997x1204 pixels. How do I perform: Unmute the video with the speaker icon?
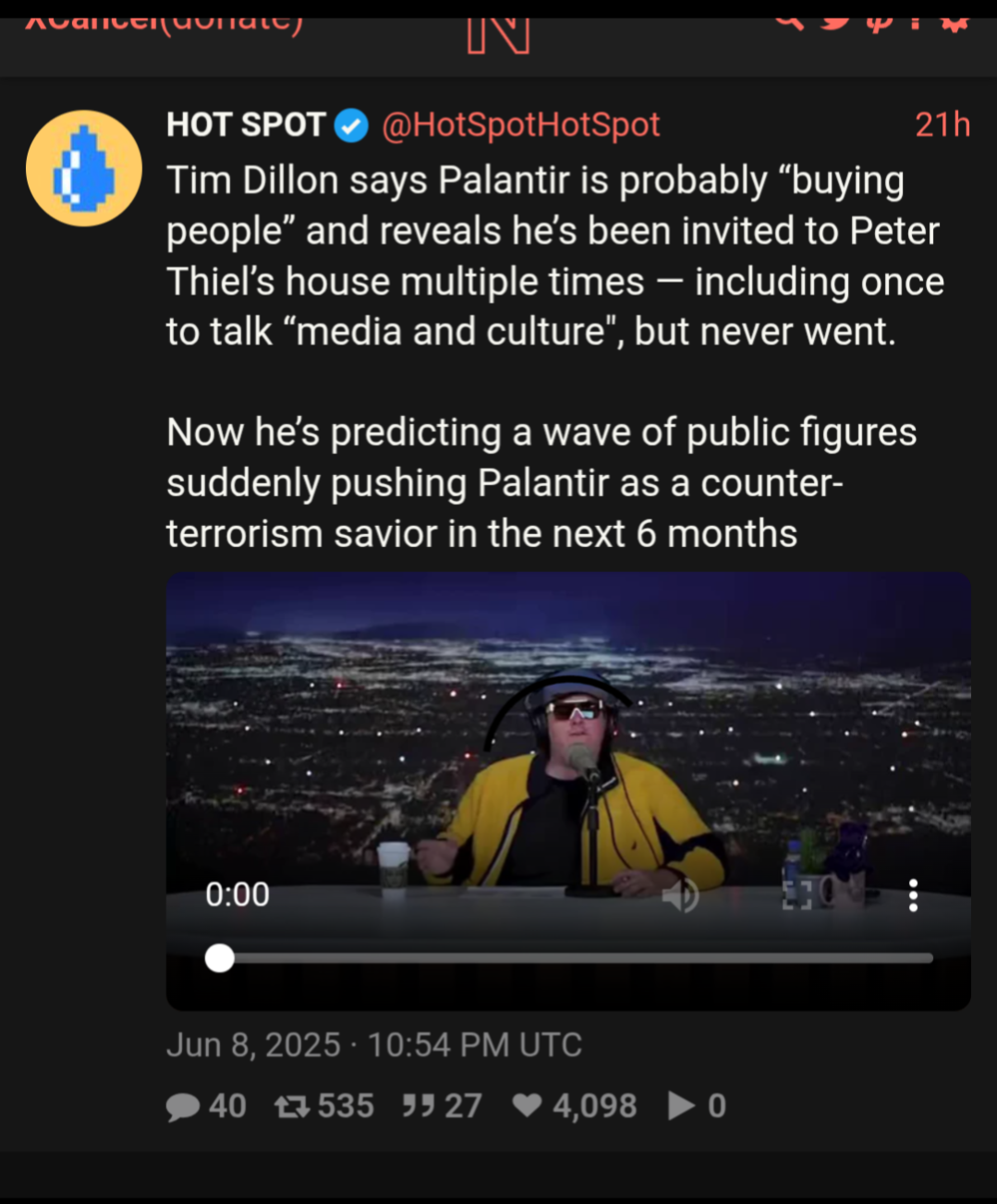click(x=681, y=894)
